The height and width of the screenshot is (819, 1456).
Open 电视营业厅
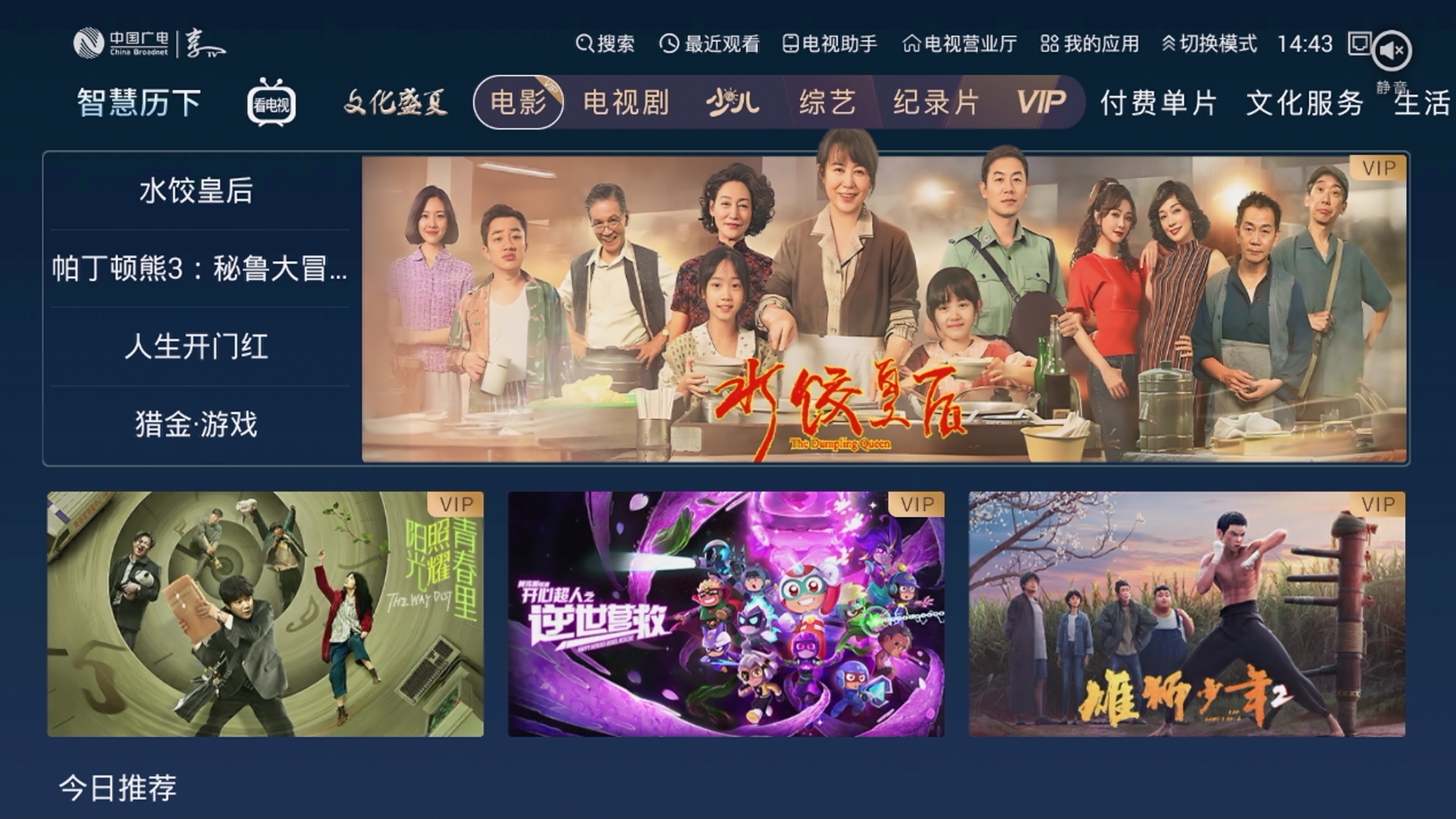click(959, 44)
